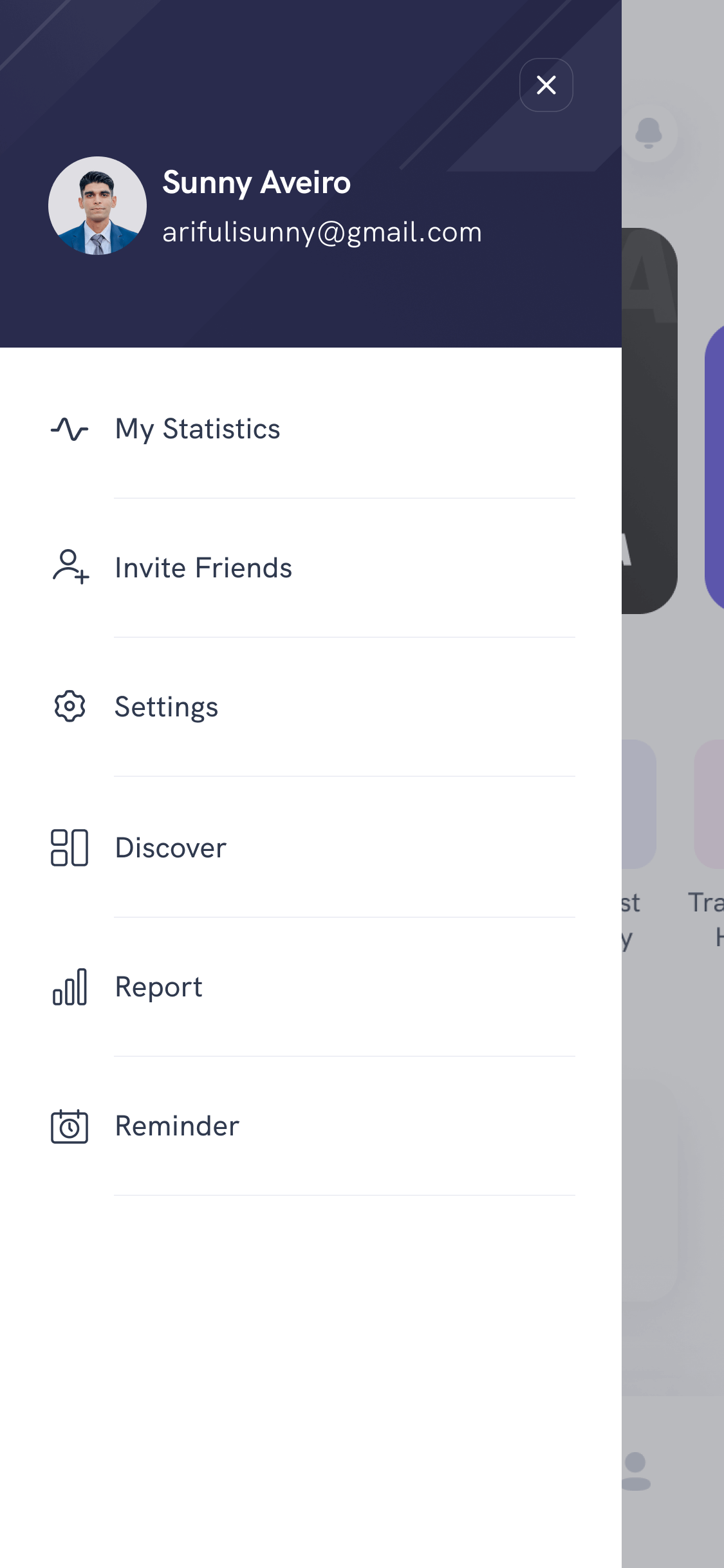View the Report page

[x=158, y=987]
